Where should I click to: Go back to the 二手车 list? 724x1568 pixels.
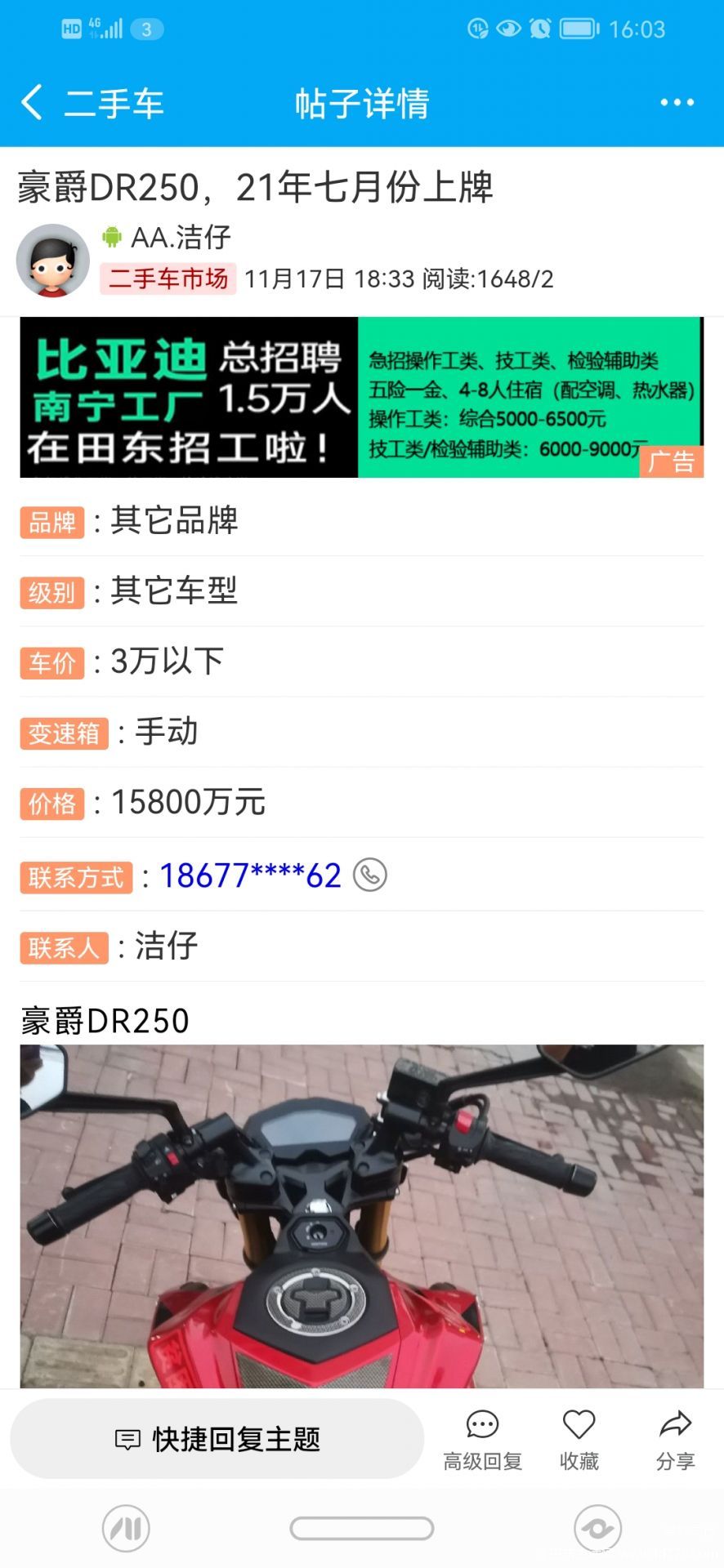(92, 103)
